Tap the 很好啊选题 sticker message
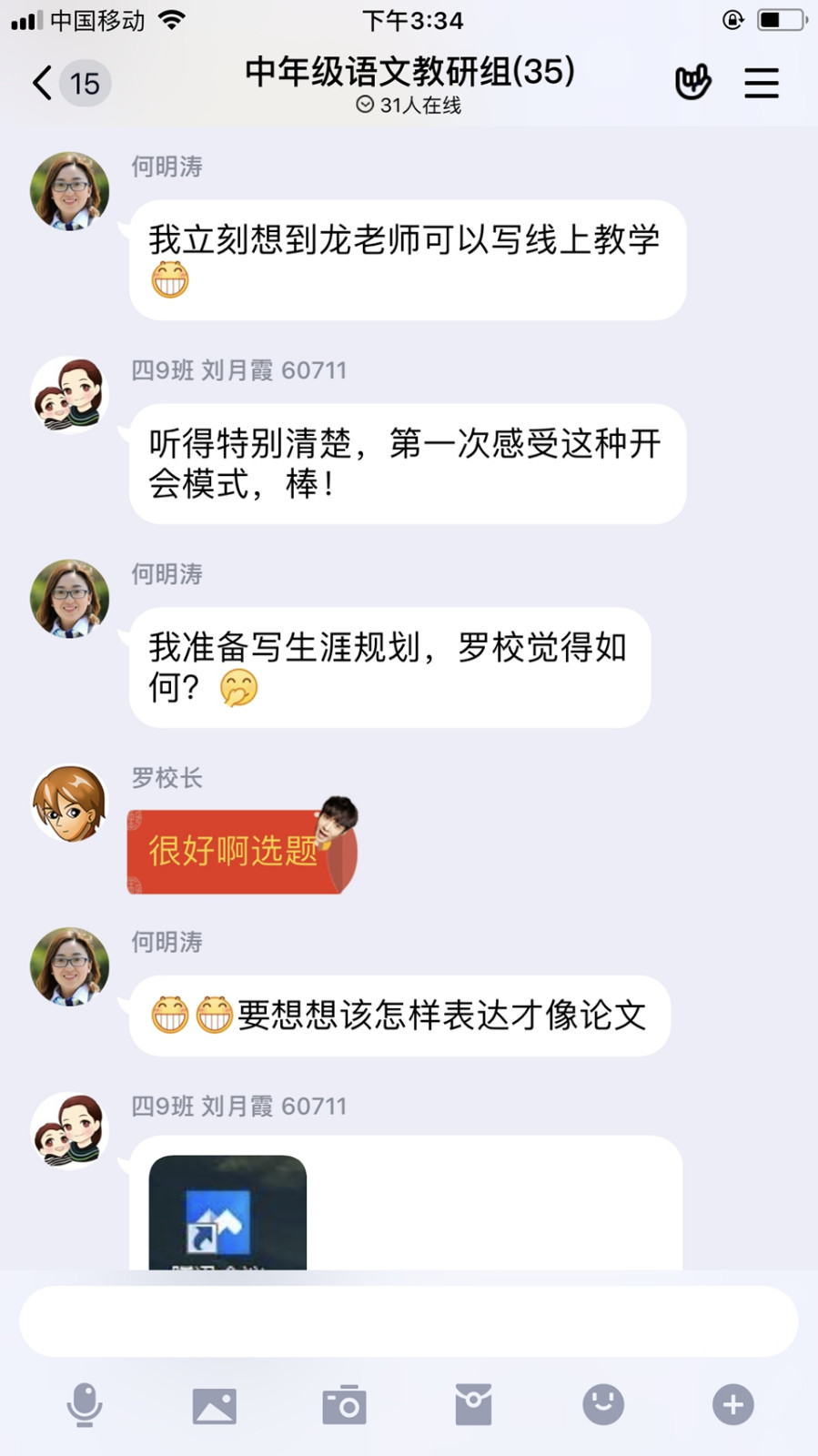This screenshot has width=818, height=1456. coord(241,851)
